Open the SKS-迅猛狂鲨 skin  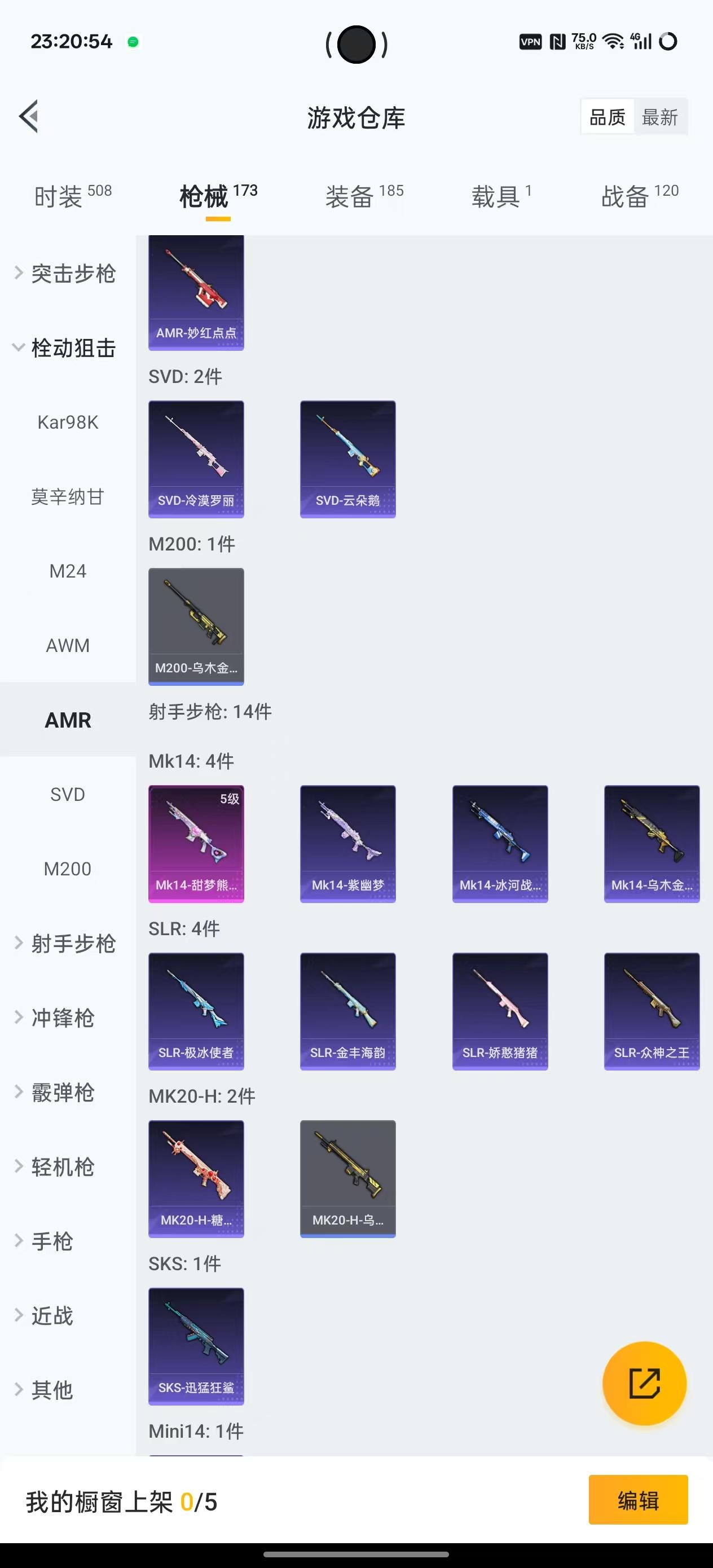196,1345
